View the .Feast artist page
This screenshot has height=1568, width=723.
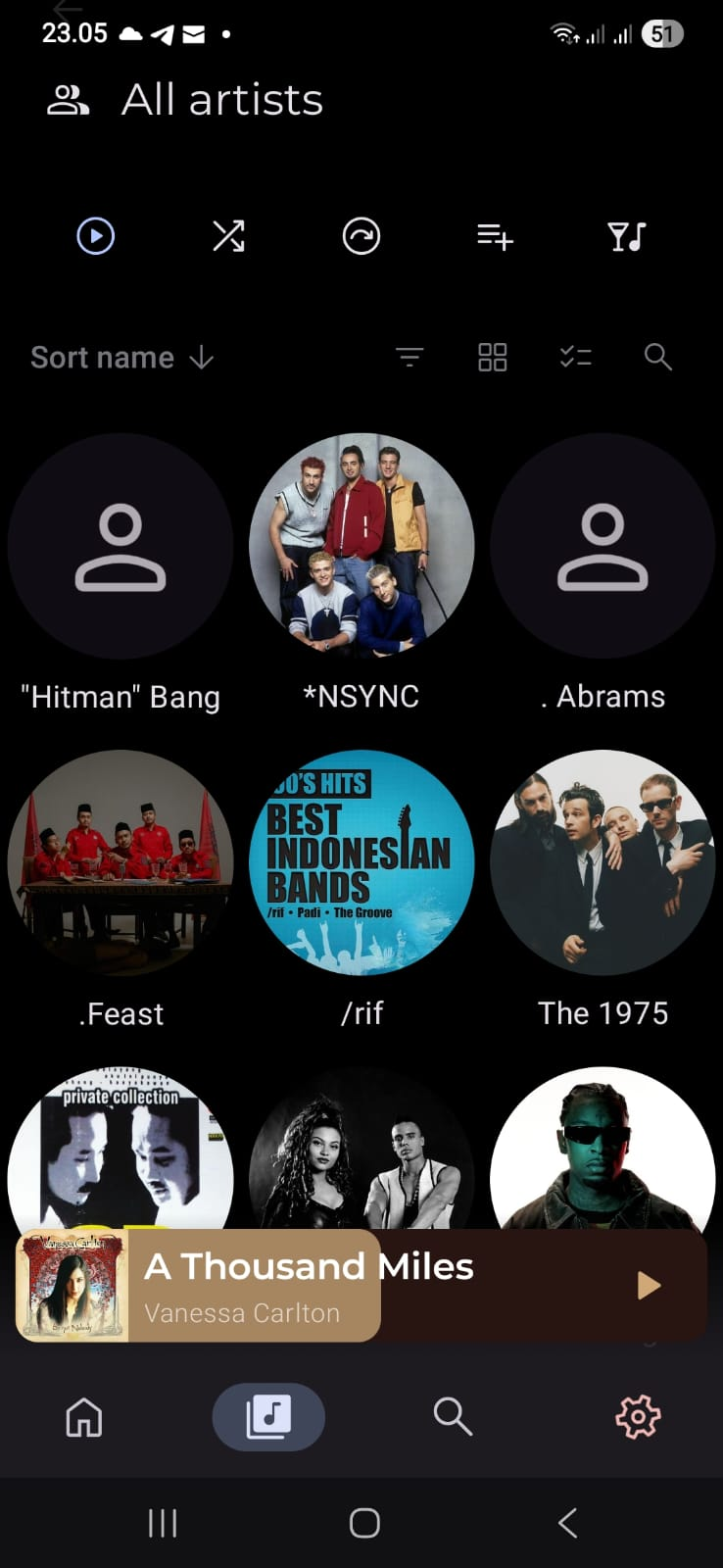(120, 862)
